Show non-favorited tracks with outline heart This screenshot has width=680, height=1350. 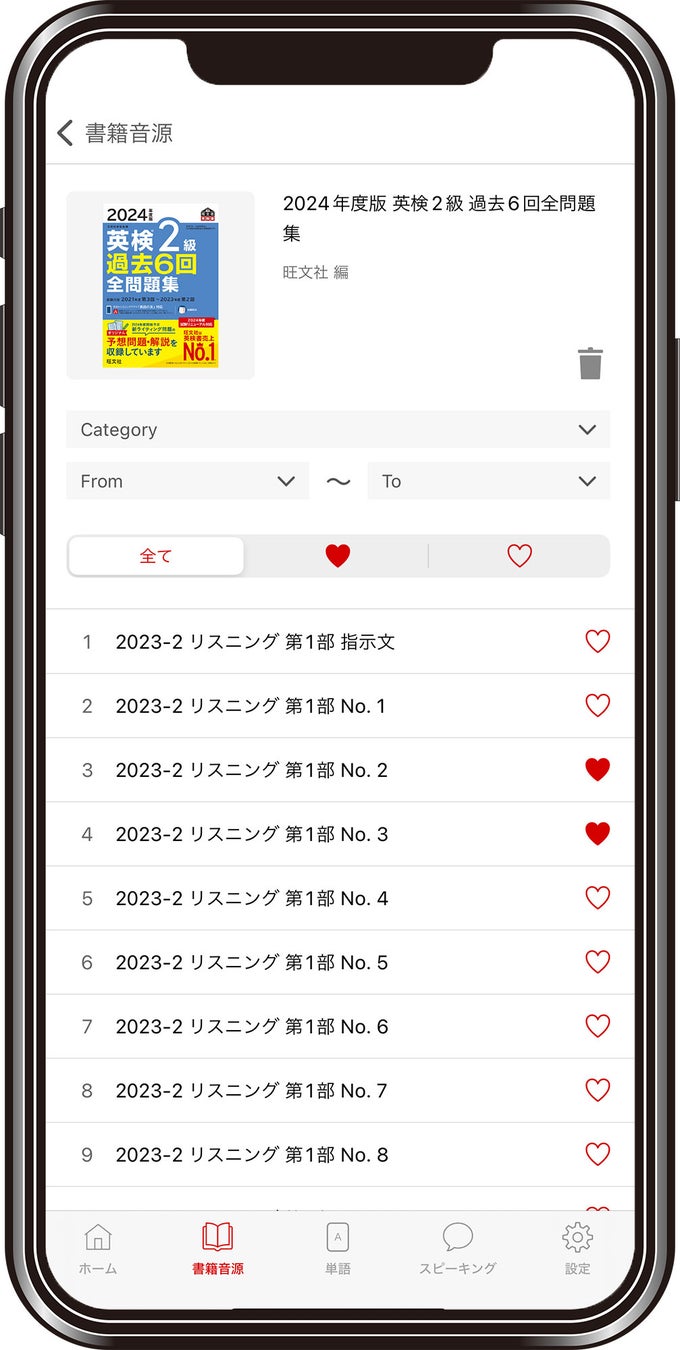(519, 556)
